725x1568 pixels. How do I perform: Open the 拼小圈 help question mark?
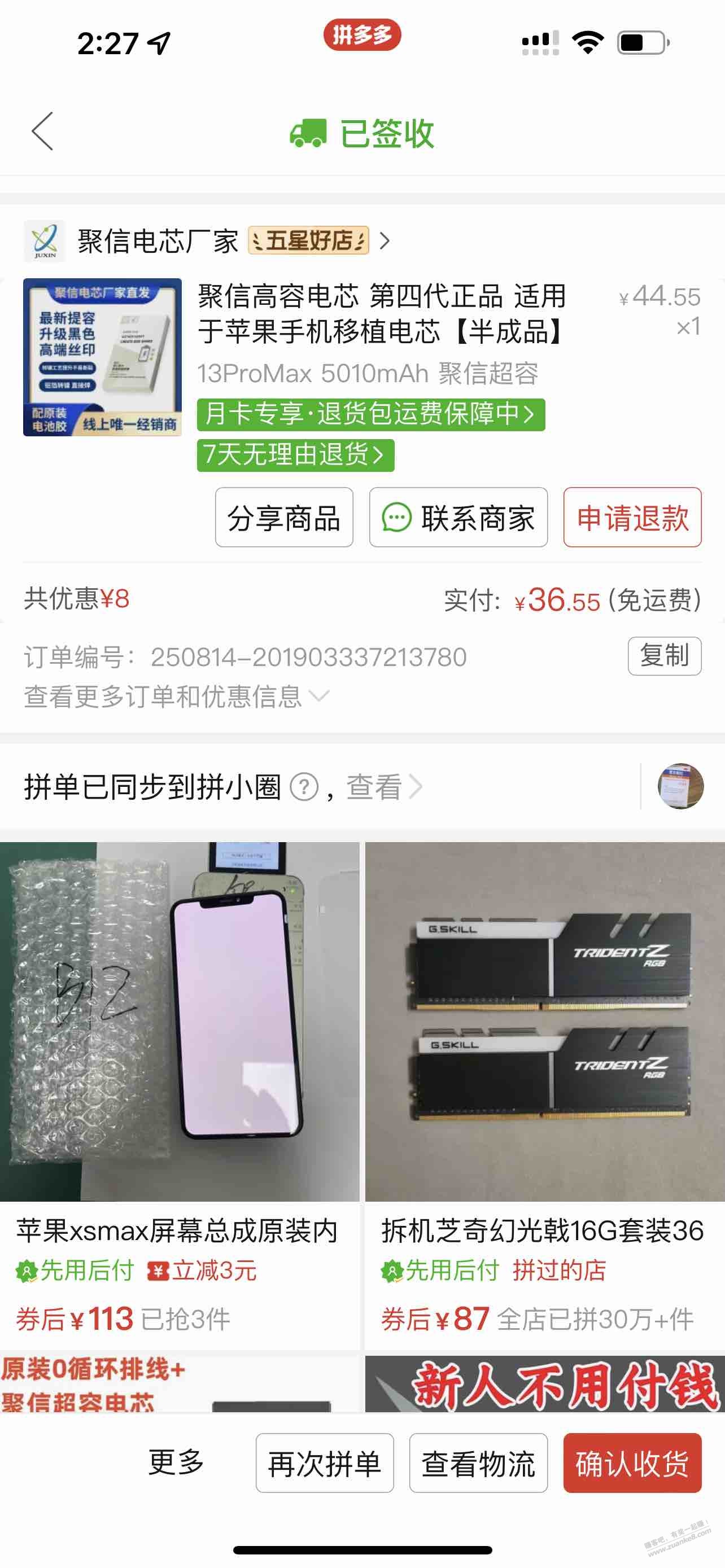[304, 787]
